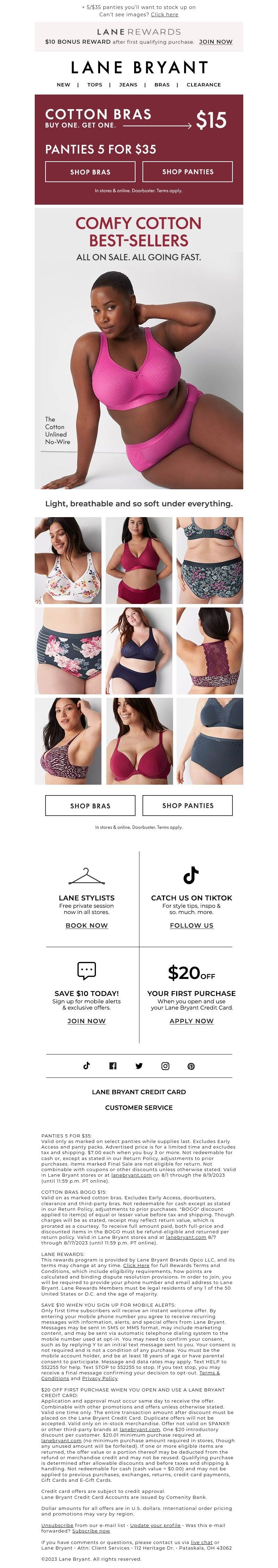Open the TOPS category
This screenshot has height=1568, width=278.
pos(94,84)
